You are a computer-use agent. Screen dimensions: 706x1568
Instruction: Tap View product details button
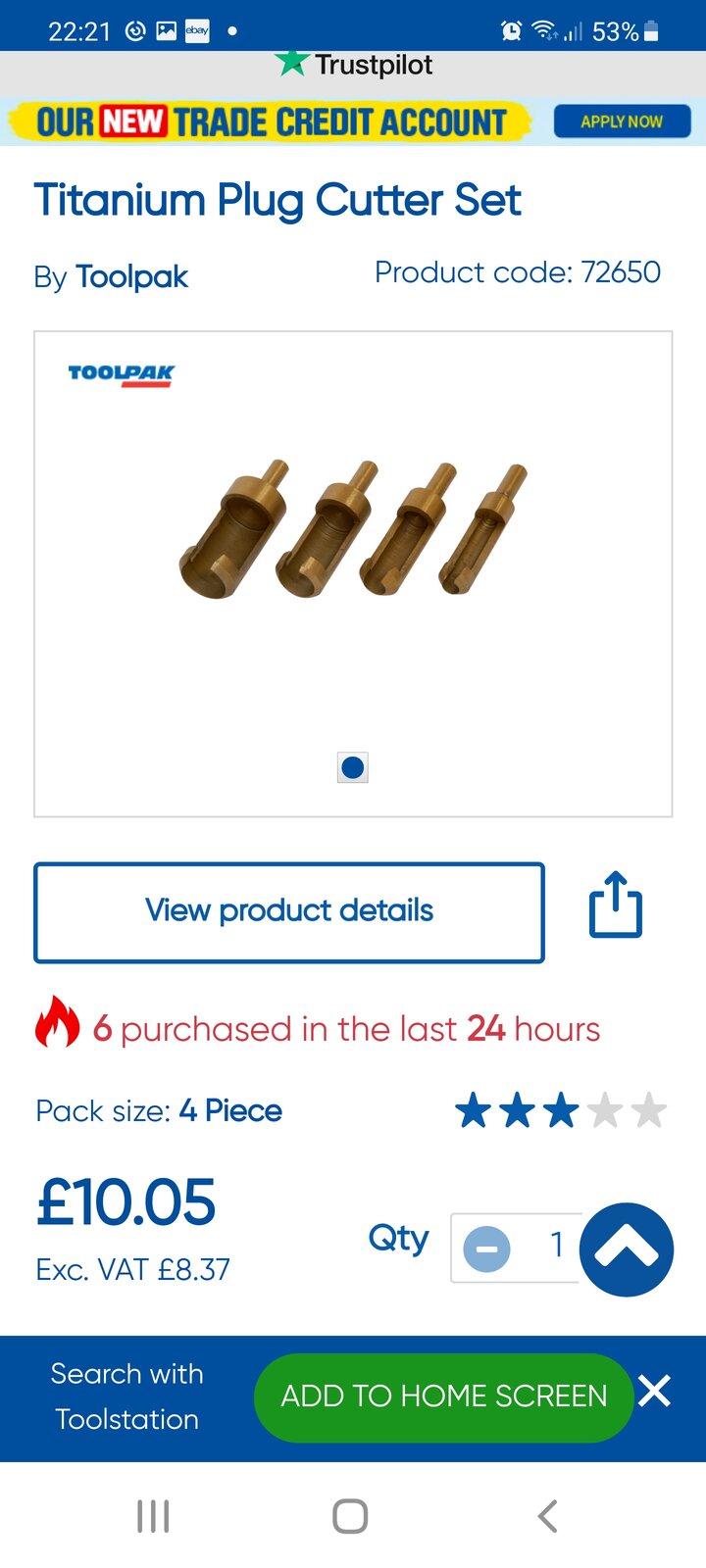click(289, 911)
